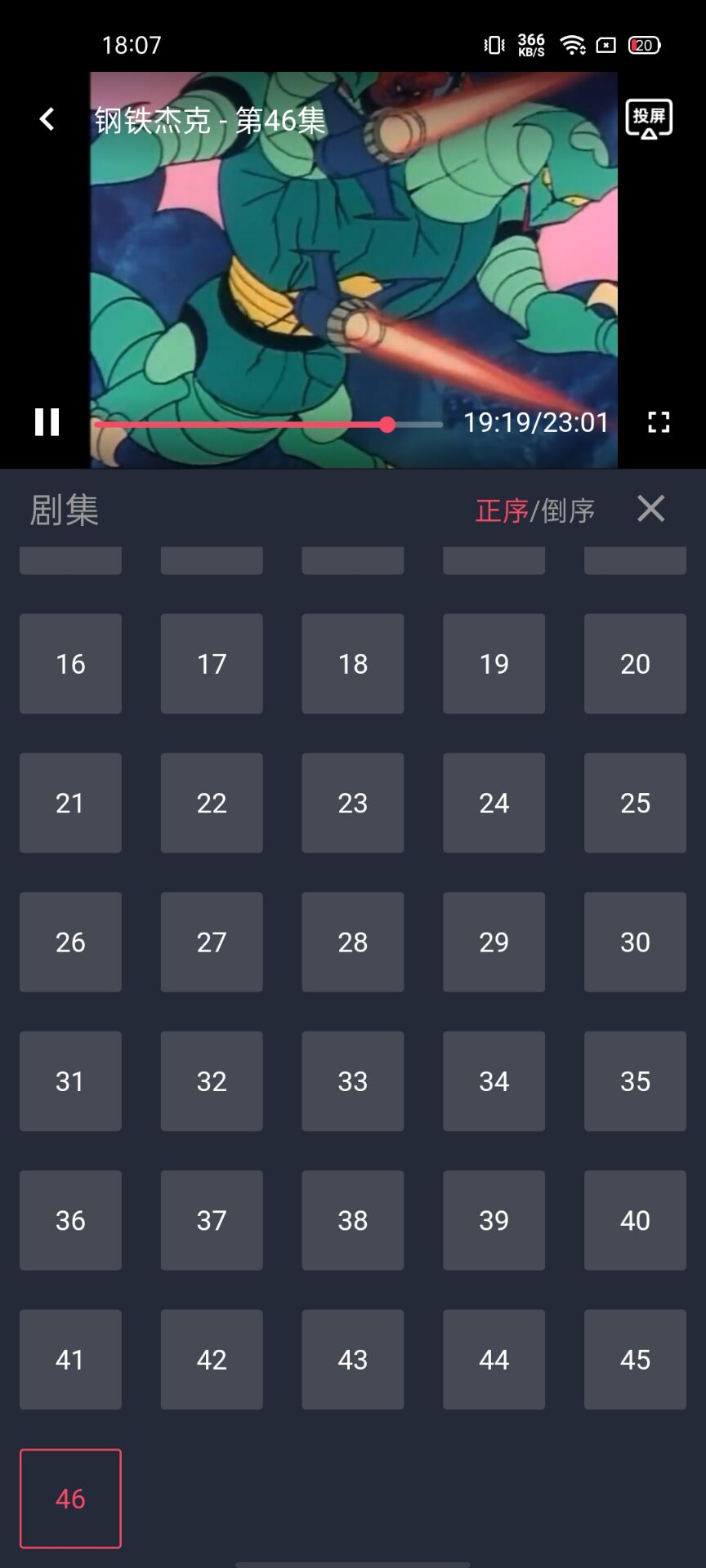Switch episode list to 倒序 order
Screen dimensions: 706x1568
pos(568,510)
